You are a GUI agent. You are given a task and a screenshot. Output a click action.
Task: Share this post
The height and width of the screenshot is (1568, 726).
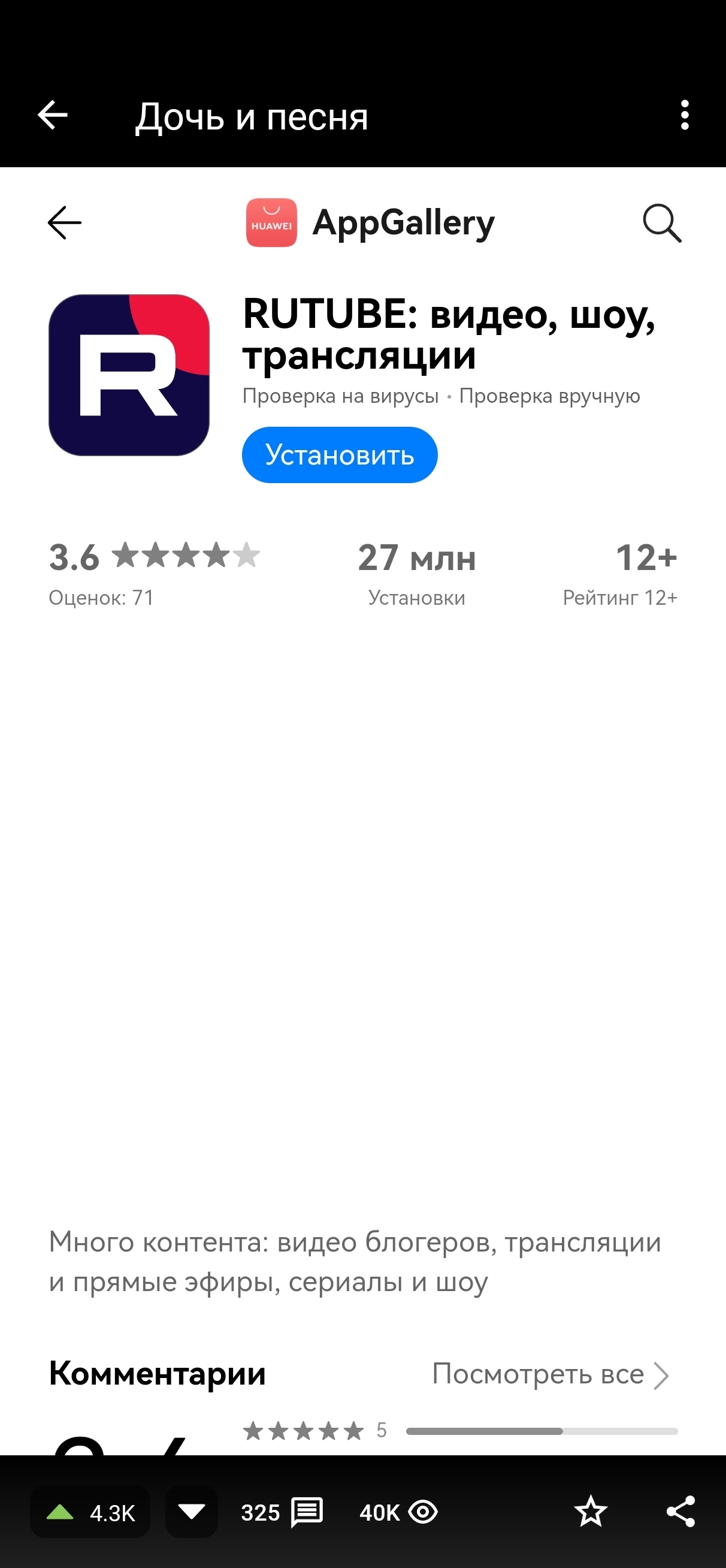[x=680, y=1512]
